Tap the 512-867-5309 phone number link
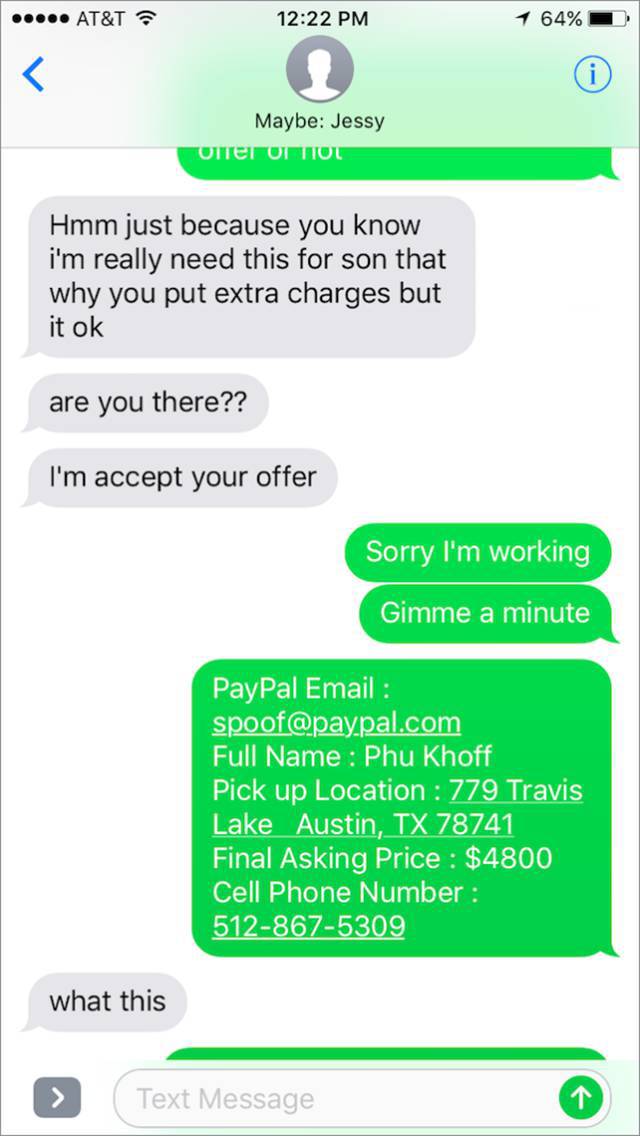The width and height of the screenshot is (640, 1136). (x=309, y=926)
